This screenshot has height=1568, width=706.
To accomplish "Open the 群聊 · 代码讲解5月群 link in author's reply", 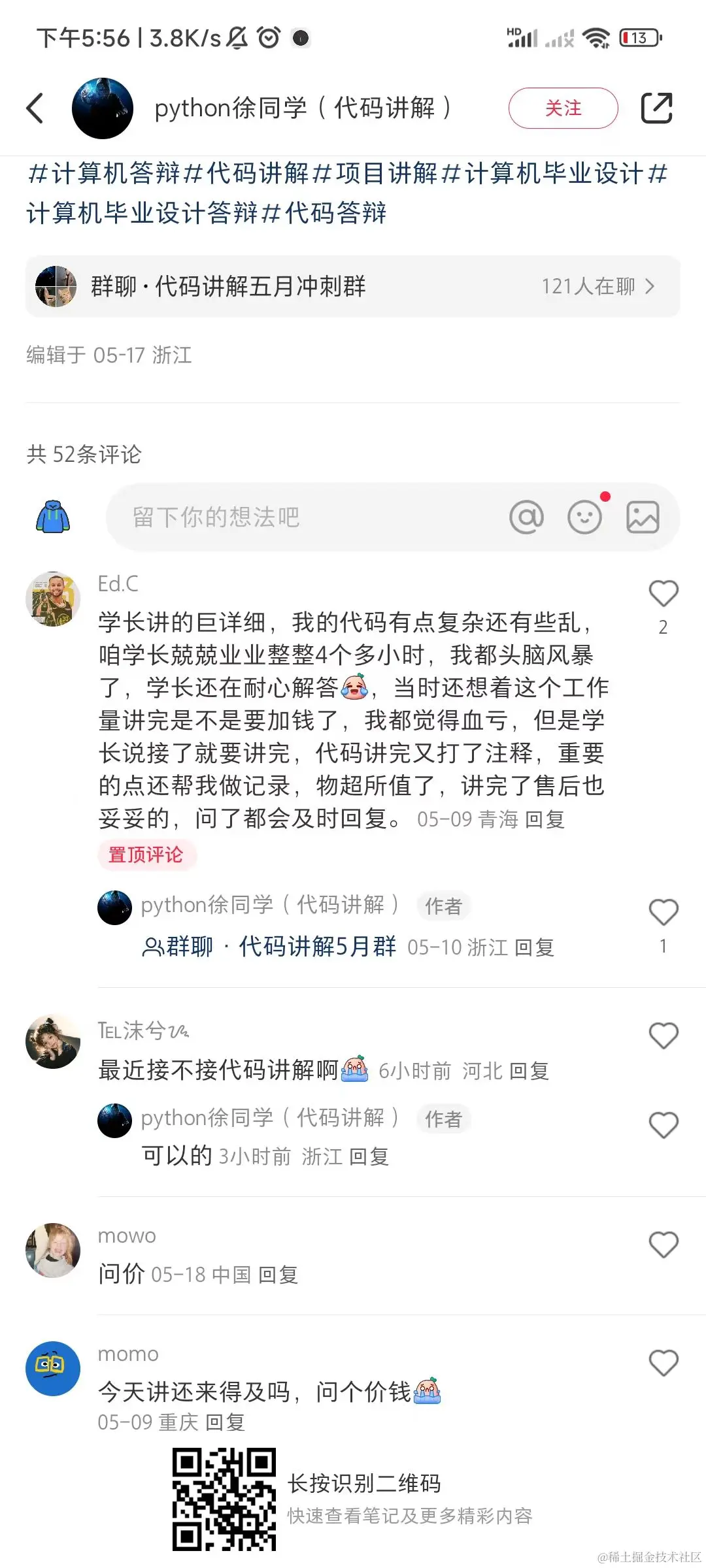I will [269, 947].
